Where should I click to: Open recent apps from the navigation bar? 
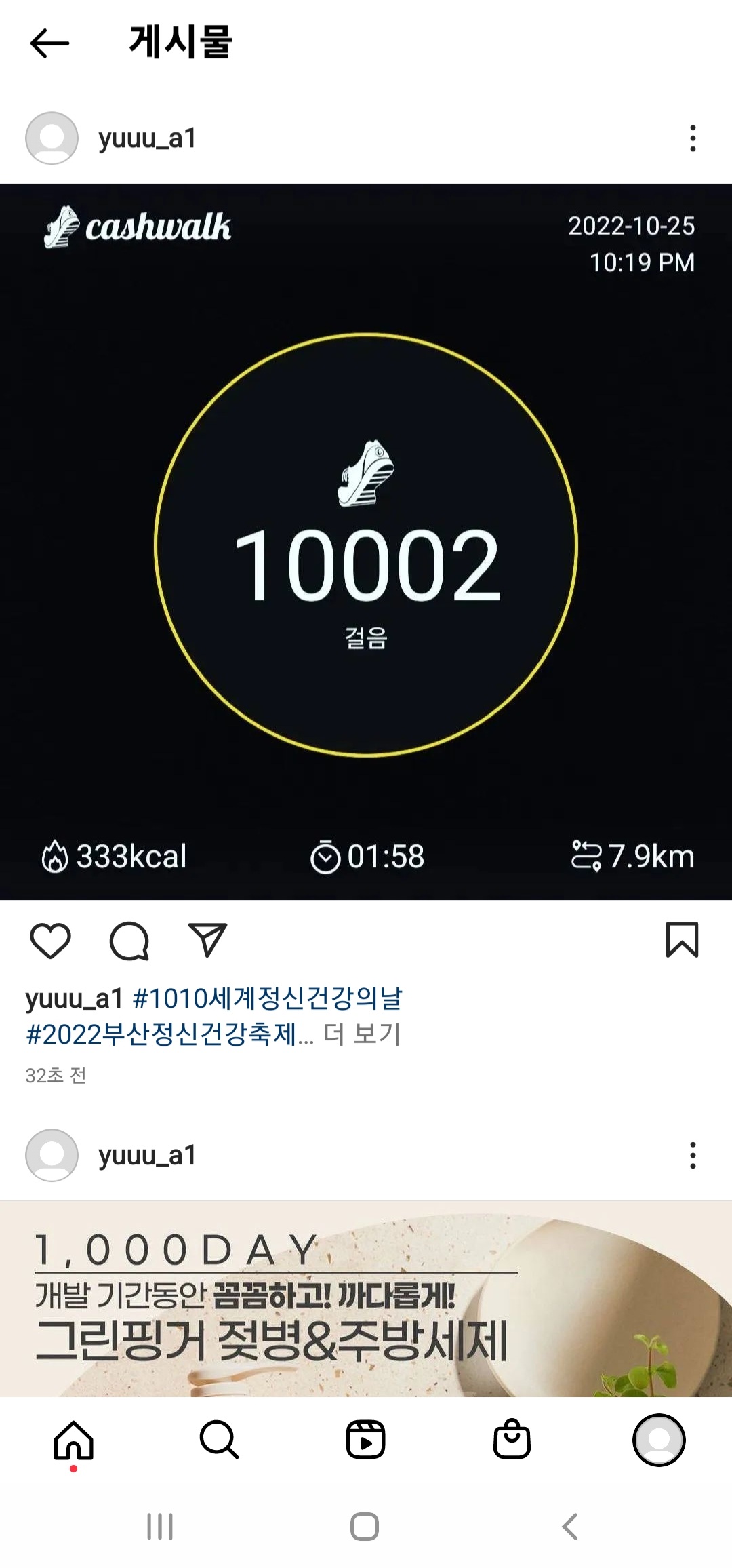click(160, 1527)
